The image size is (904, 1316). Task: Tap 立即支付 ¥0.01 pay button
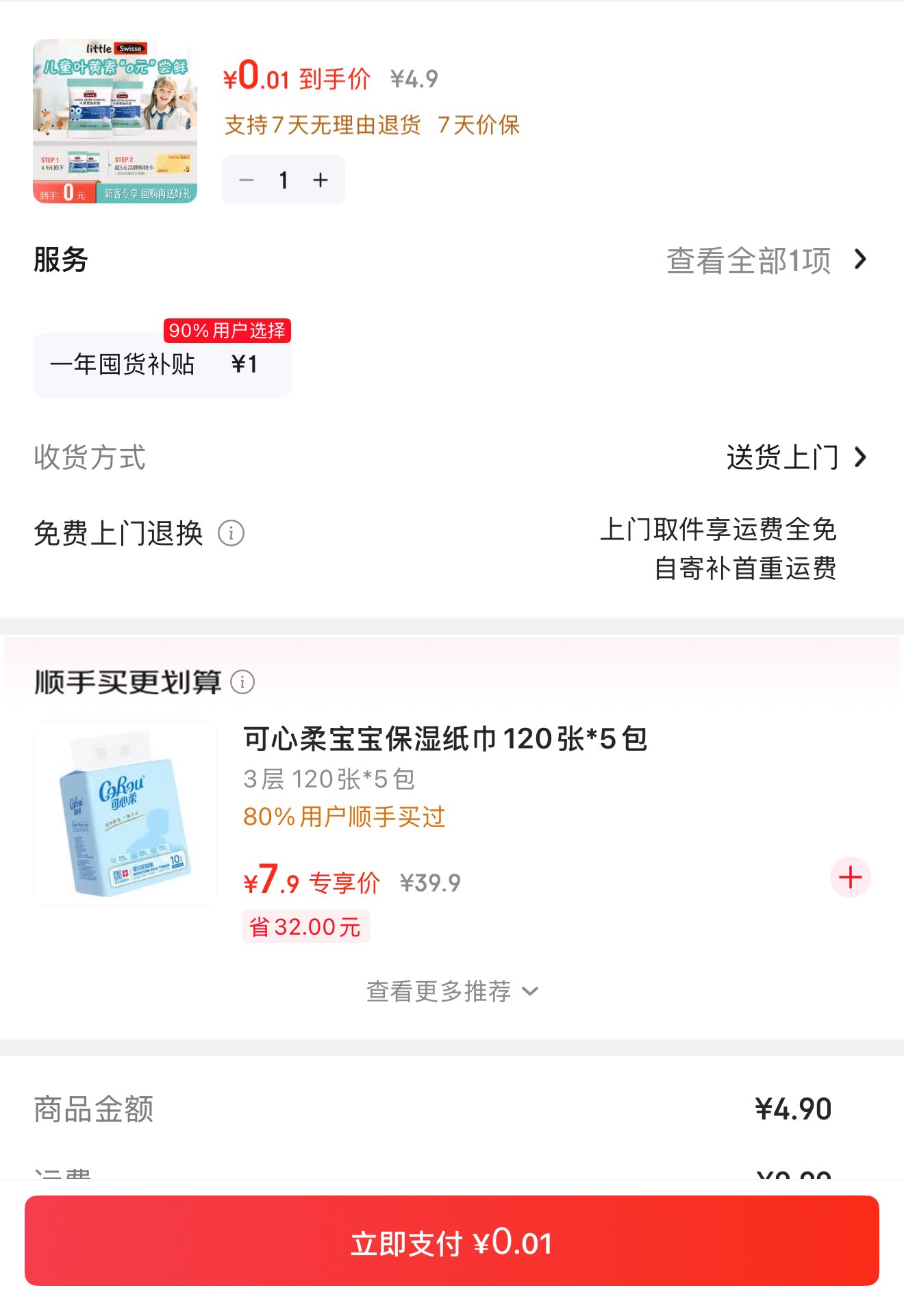(x=452, y=1241)
